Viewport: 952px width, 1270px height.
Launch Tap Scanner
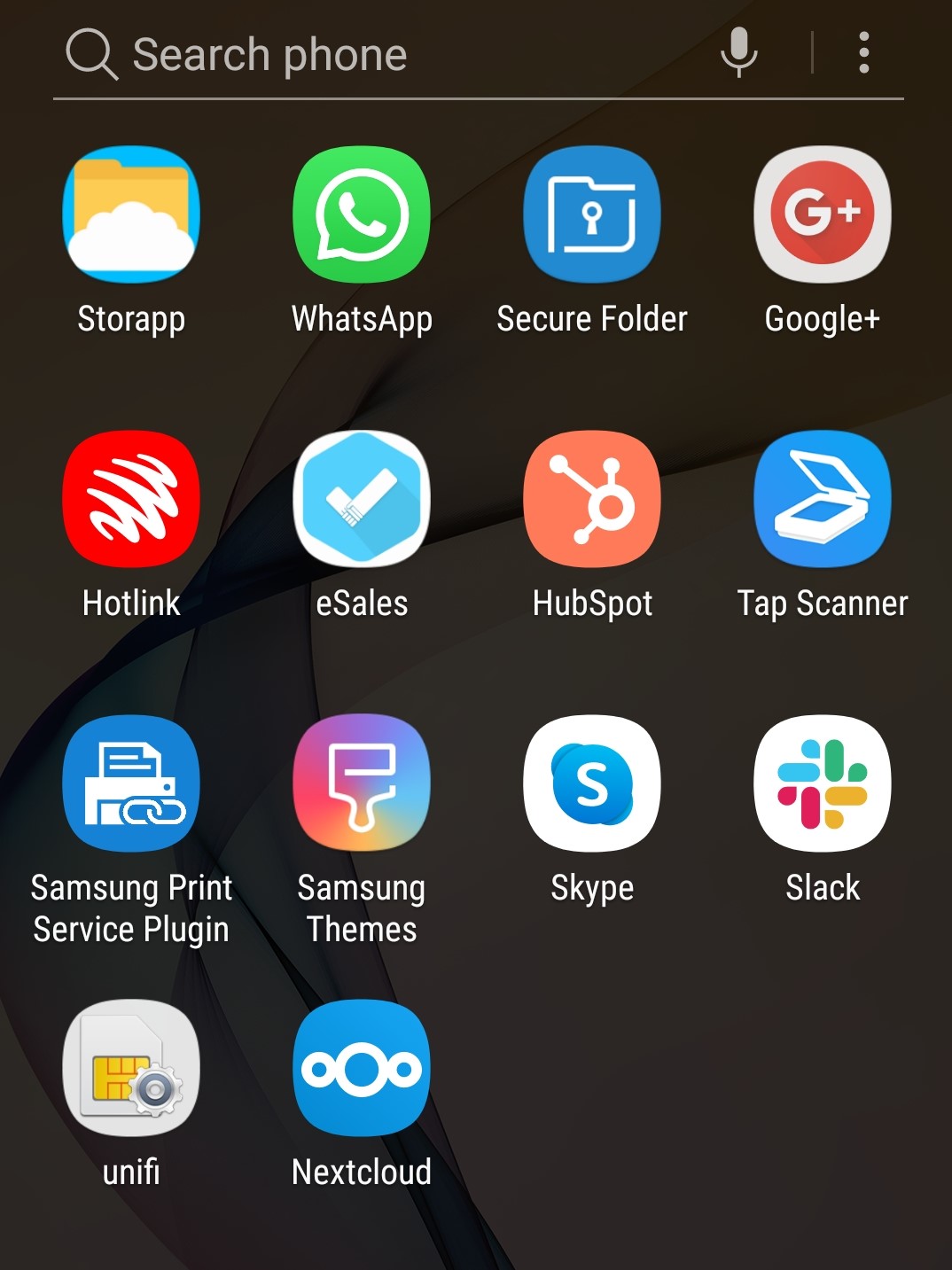pyautogui.click(x=823, y=499)
